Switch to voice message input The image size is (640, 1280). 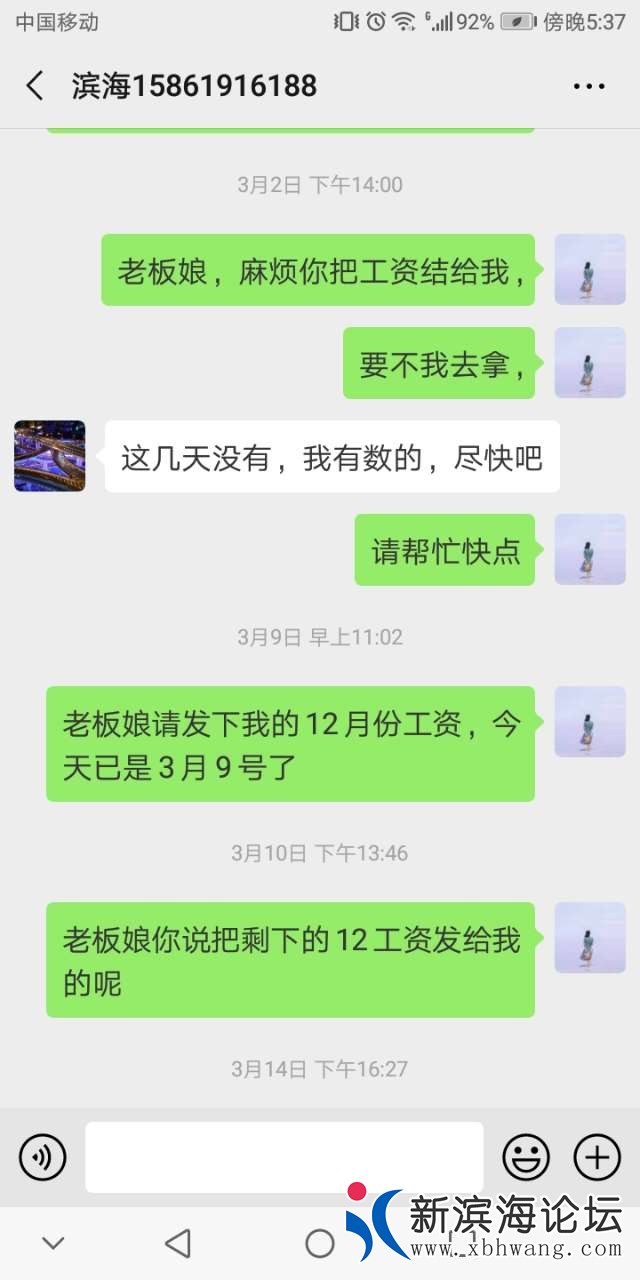[42, 1158]
